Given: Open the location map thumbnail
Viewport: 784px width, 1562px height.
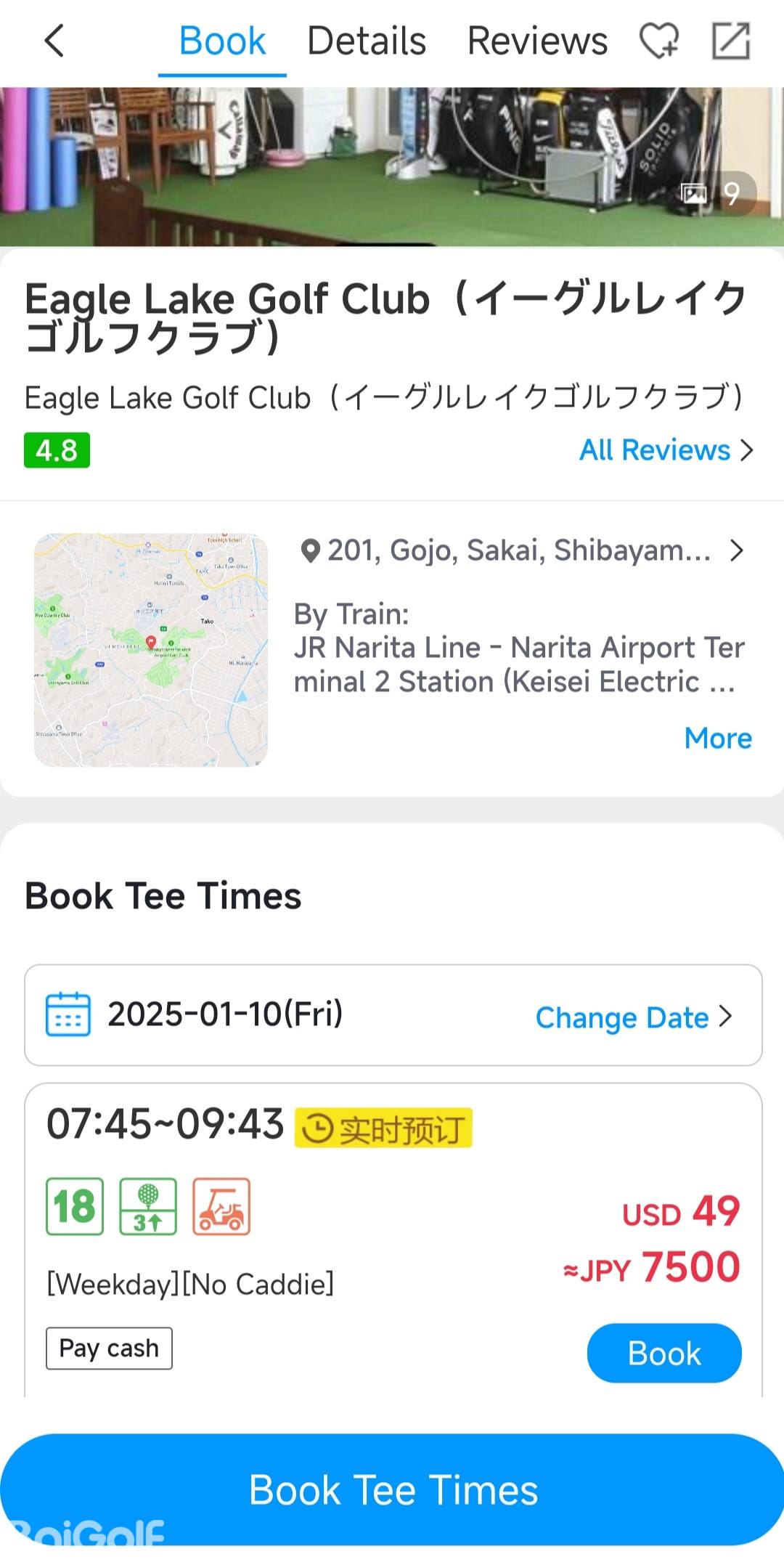Looking at the screenshot, I should (151, 650).
